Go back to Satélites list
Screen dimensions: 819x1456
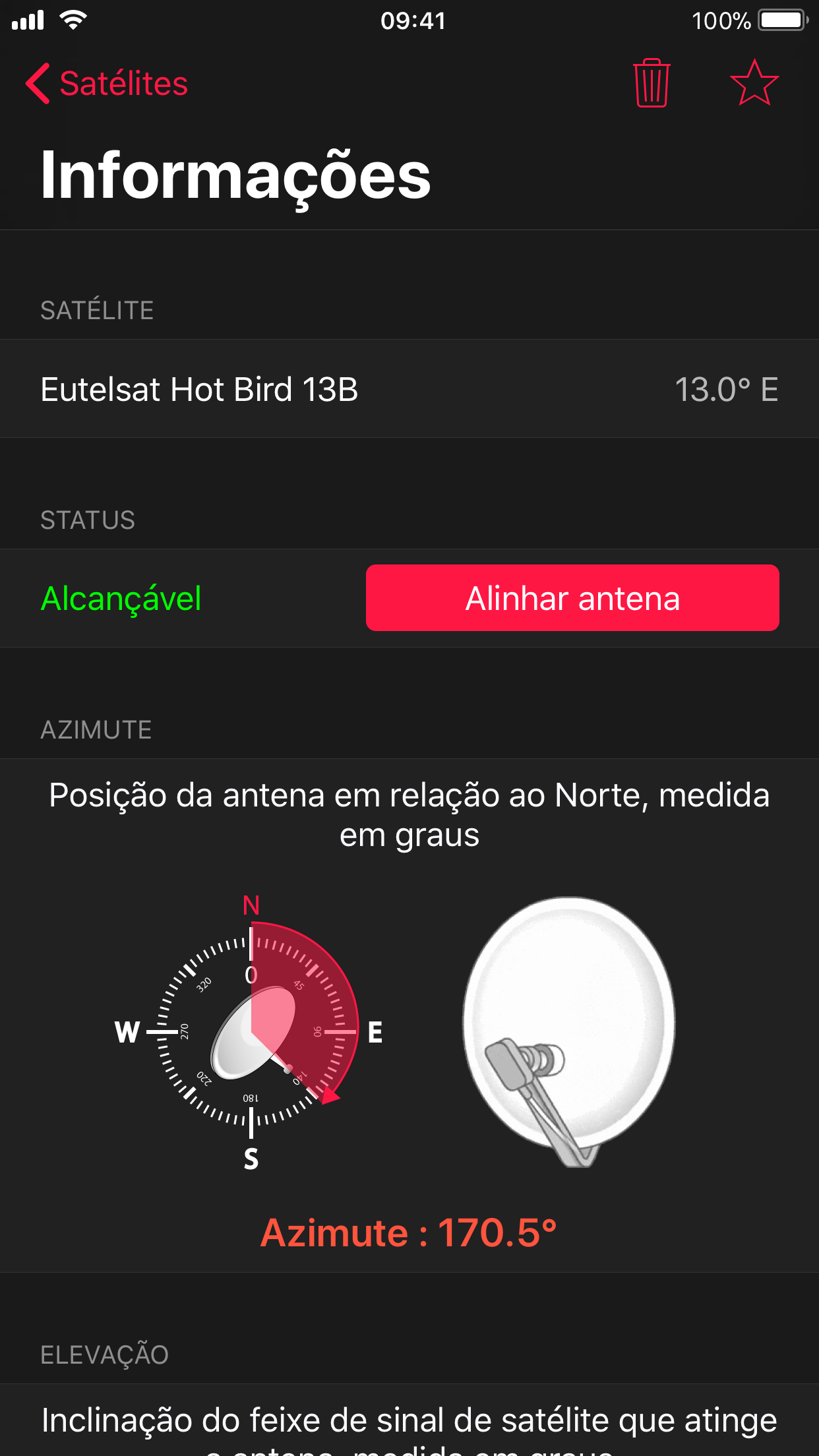click(107, 84)
